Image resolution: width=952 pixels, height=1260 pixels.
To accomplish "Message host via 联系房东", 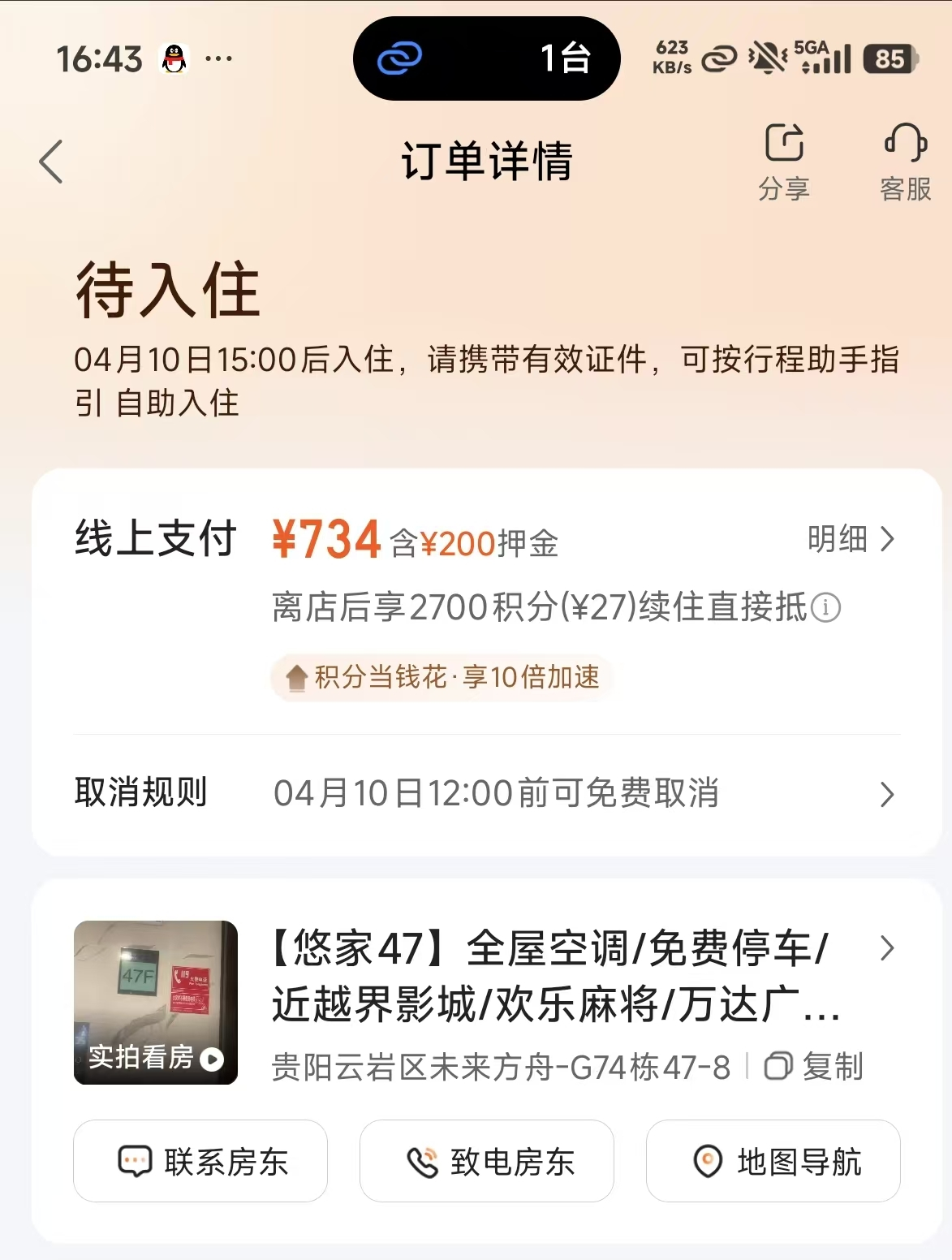I will (x=200, y=1161).
